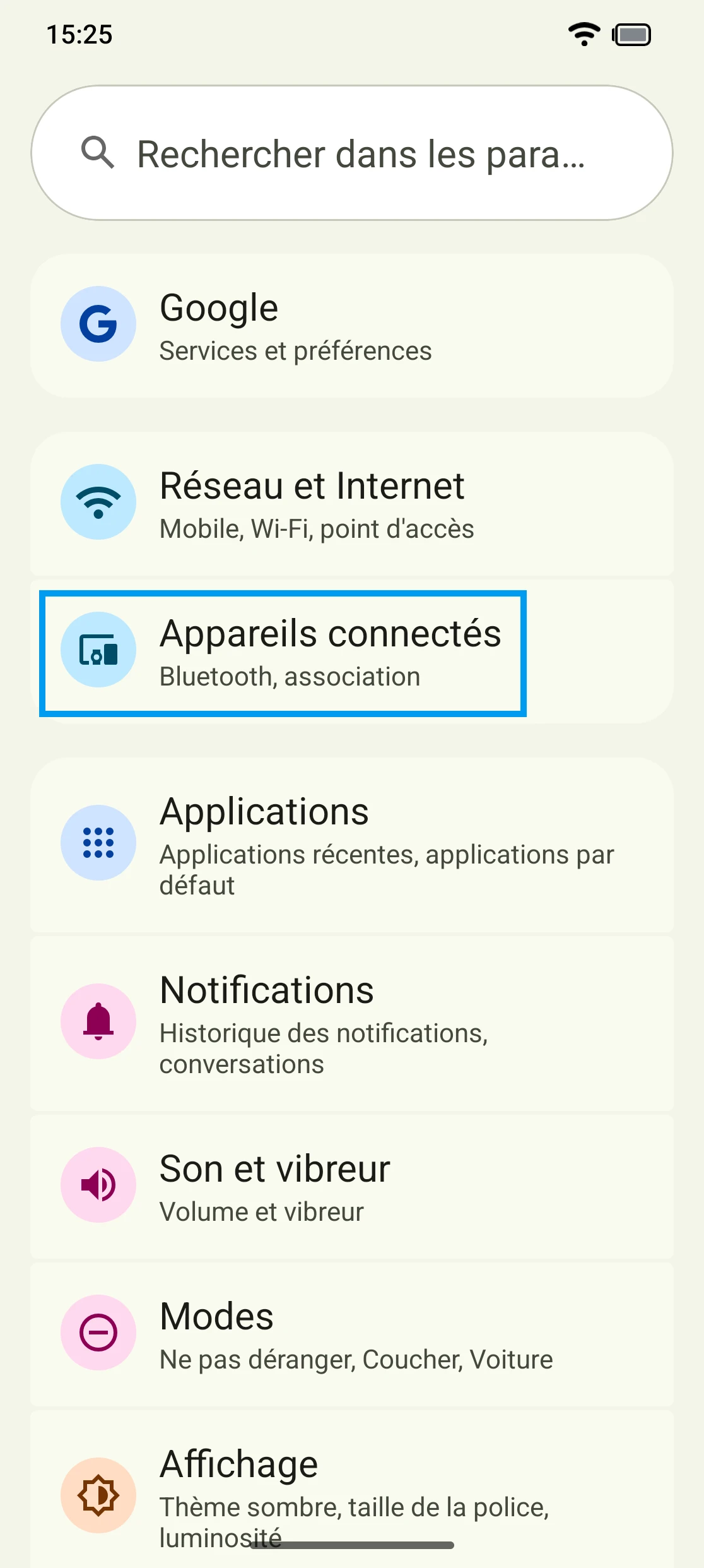Open Appareils connectés settings
The width and height of the screenshot is (704, 1568).
pyautogui.click(x=352, y=653)
